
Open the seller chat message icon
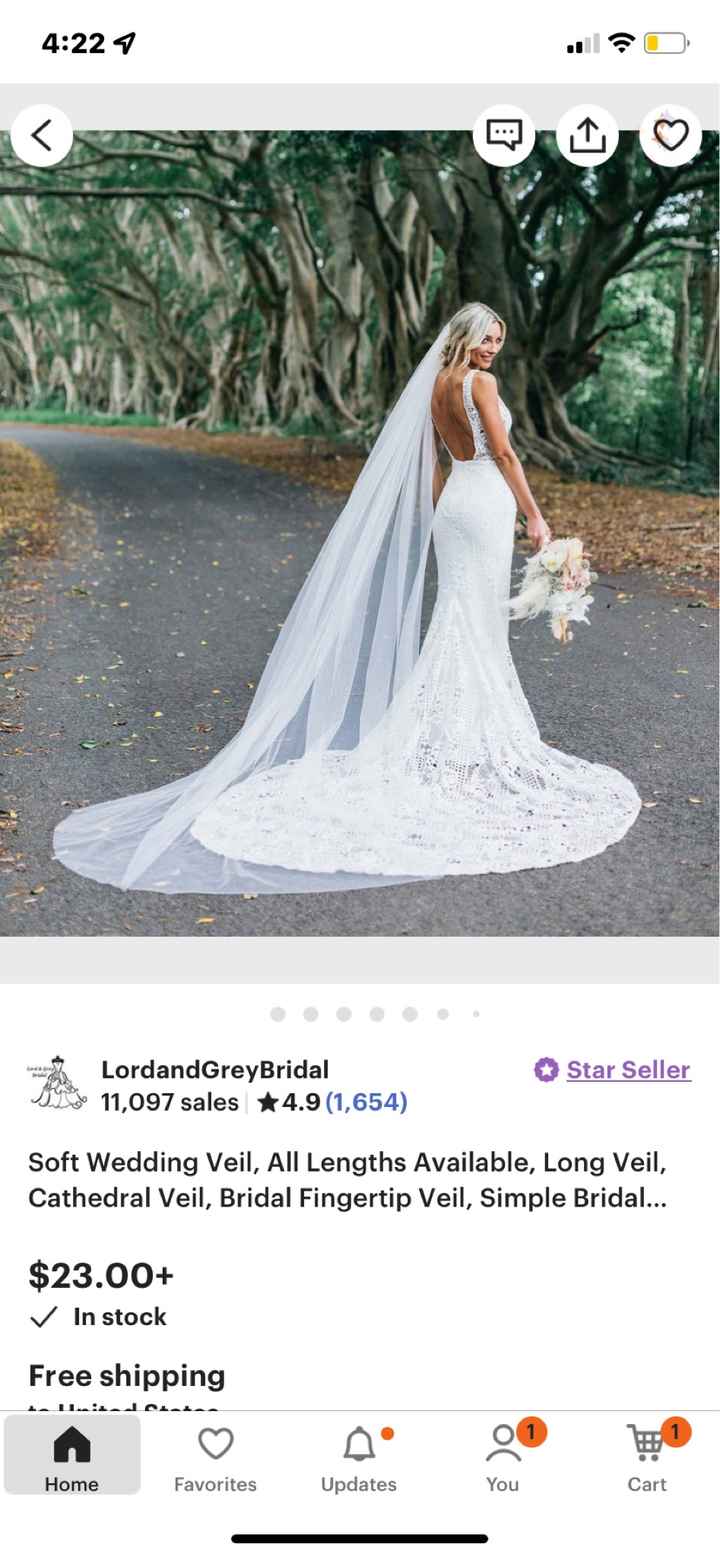pos(503,134)
